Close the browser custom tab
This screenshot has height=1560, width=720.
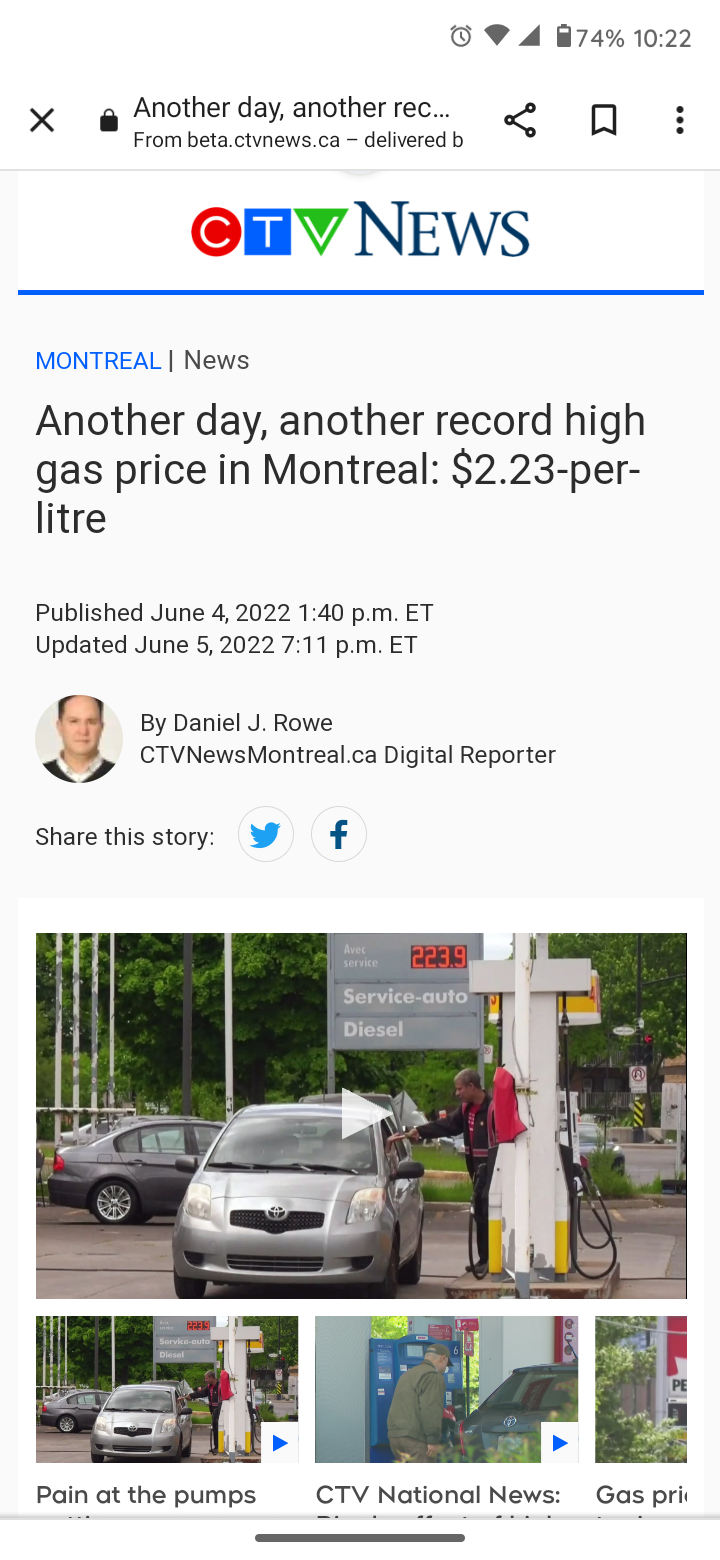pos(42,121)
